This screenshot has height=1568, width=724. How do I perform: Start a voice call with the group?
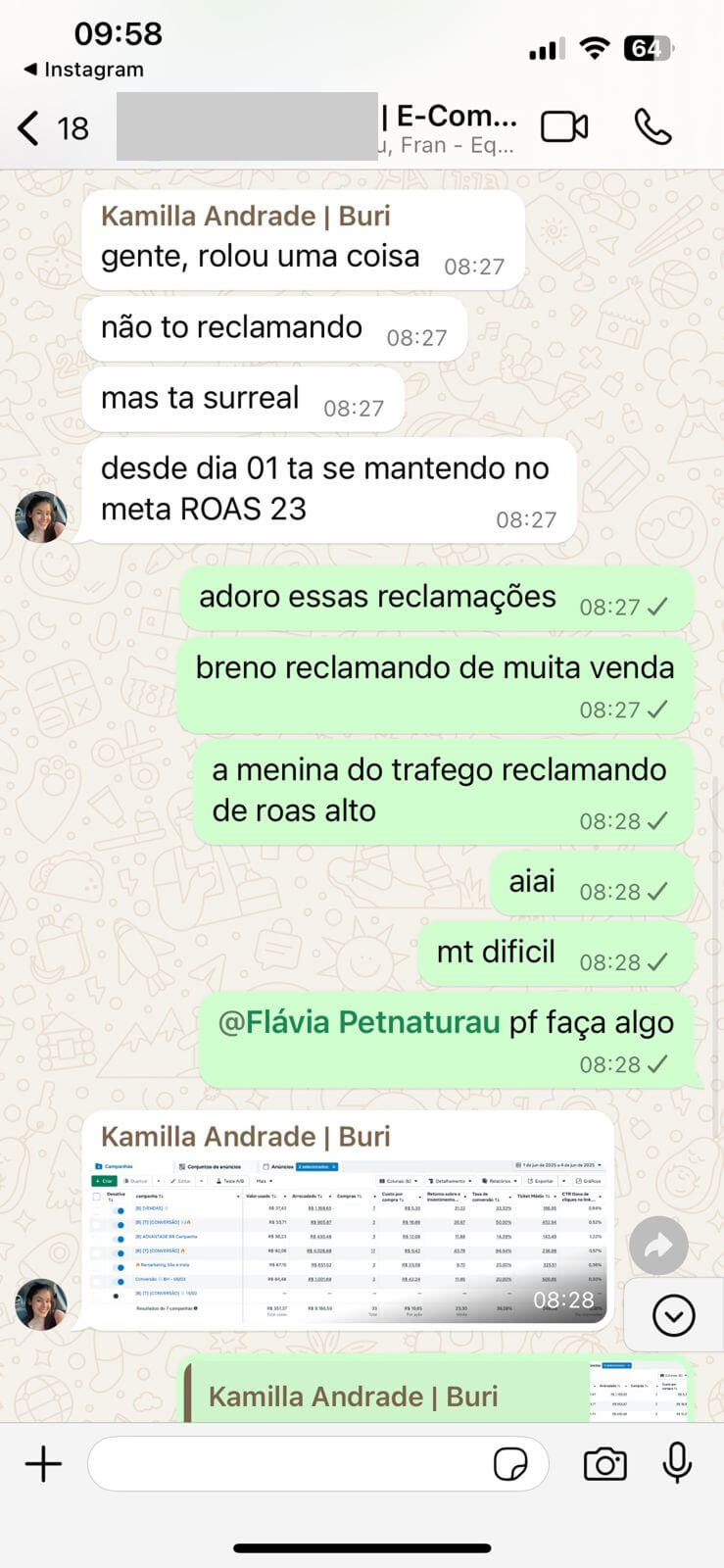[652, 127]
